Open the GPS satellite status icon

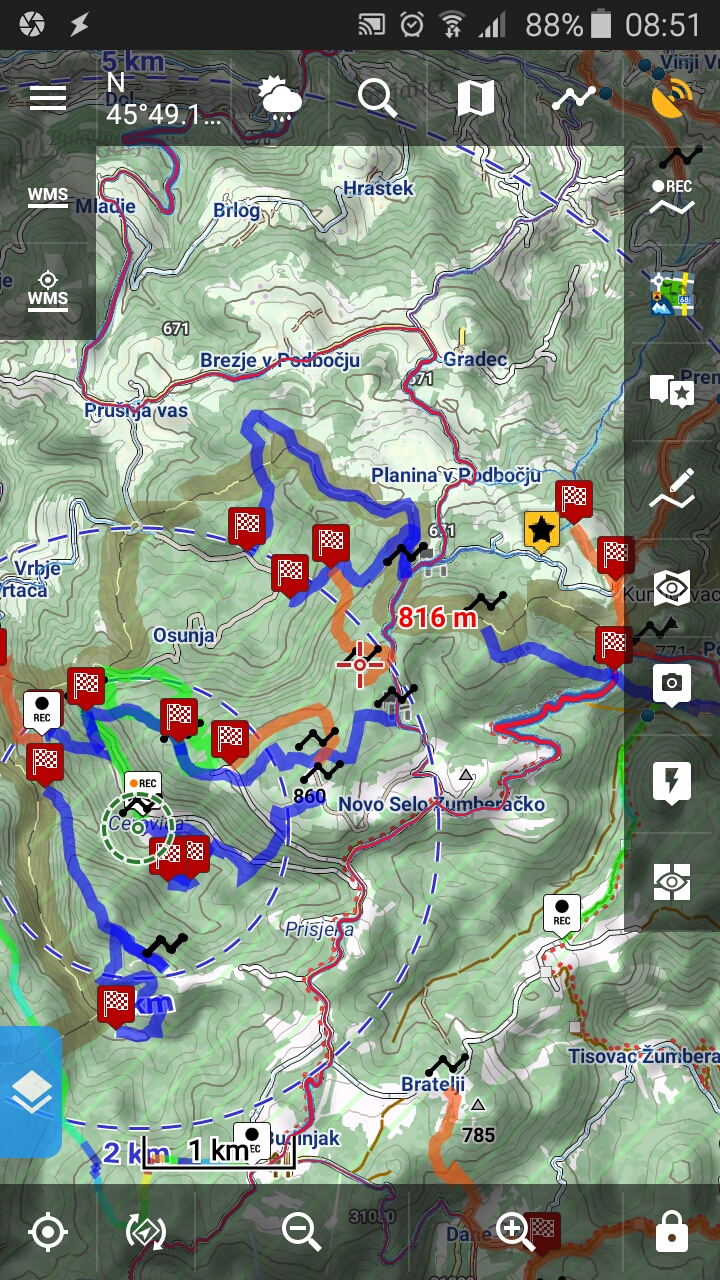[672, 98]
